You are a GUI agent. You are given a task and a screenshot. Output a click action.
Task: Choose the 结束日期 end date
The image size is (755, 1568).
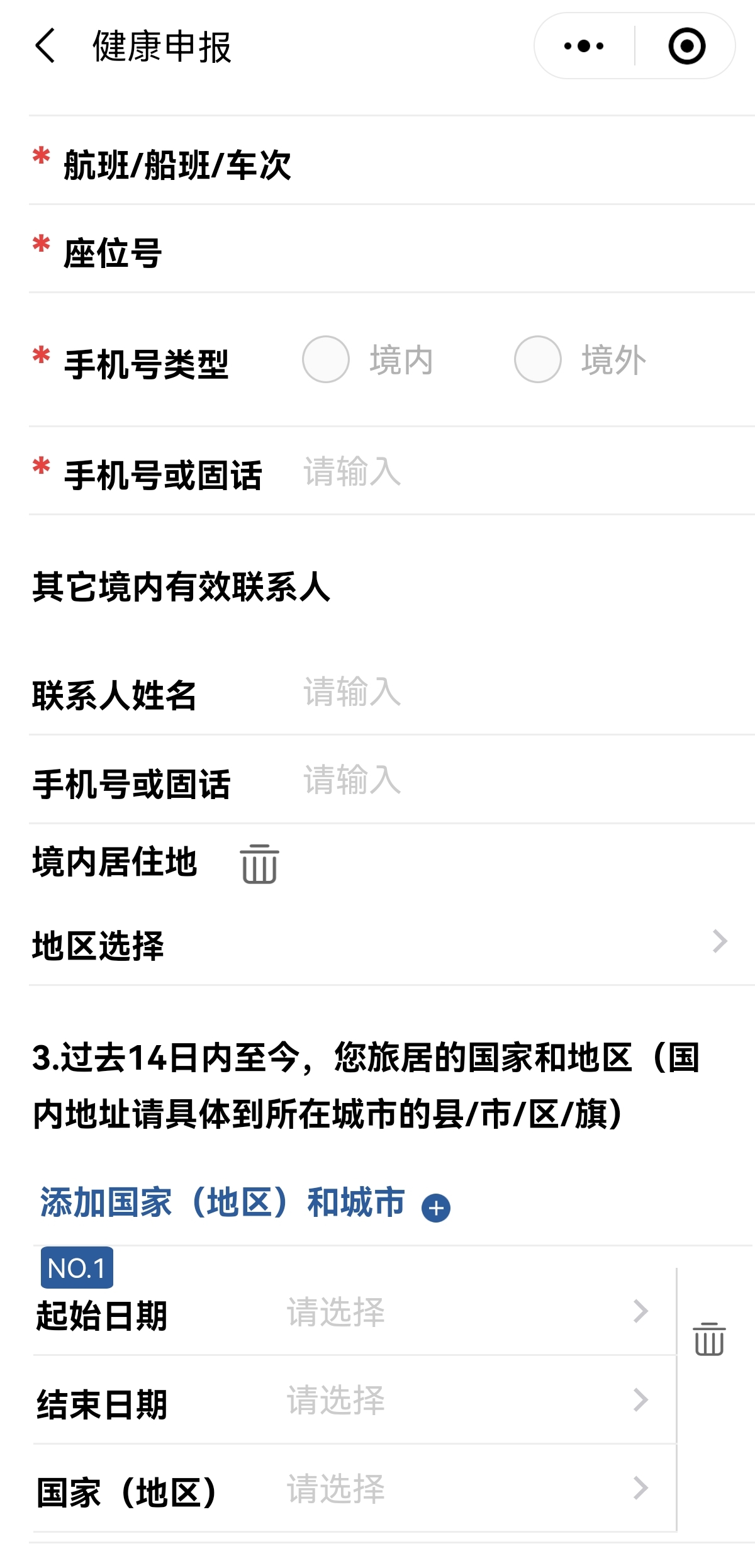click(x=466, y=1401)
